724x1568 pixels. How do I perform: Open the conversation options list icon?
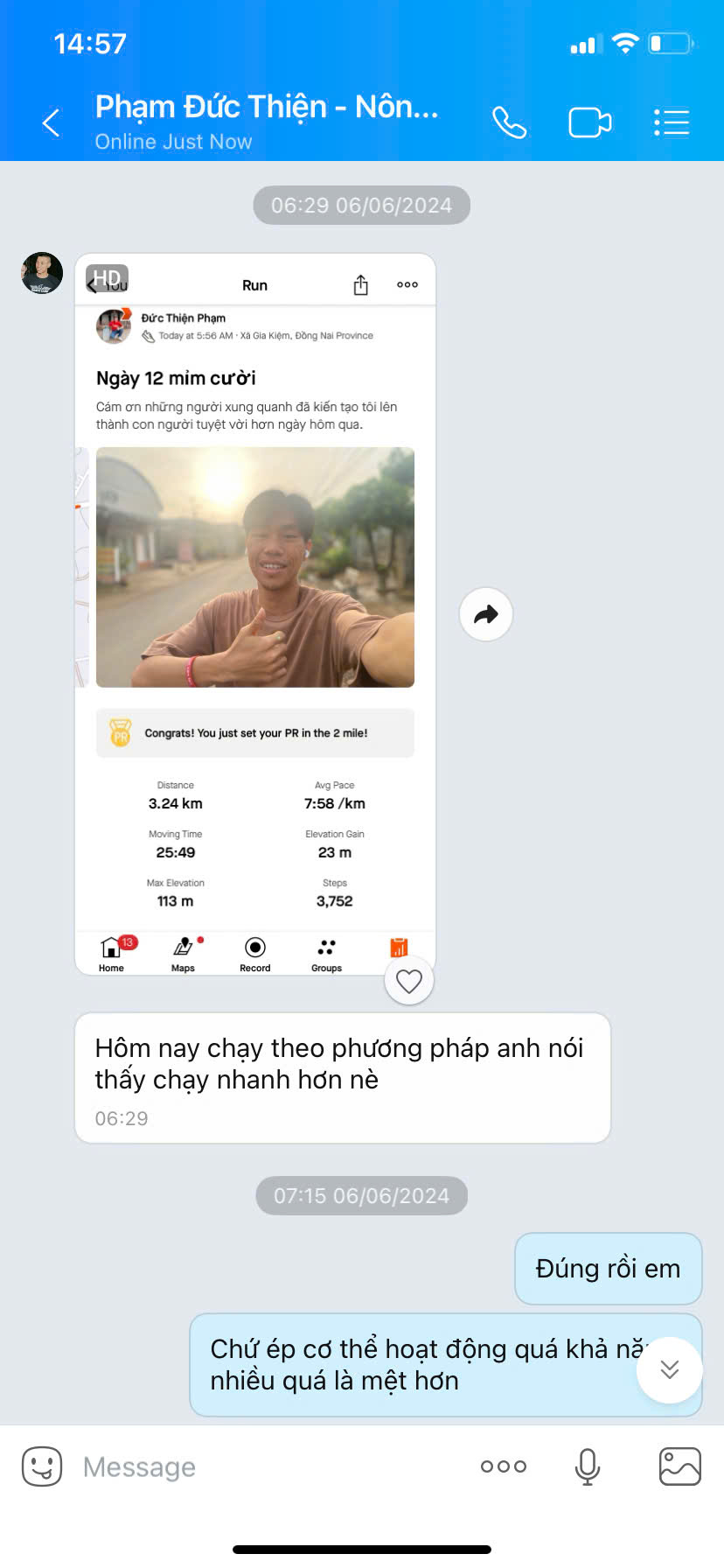(672, 122)
